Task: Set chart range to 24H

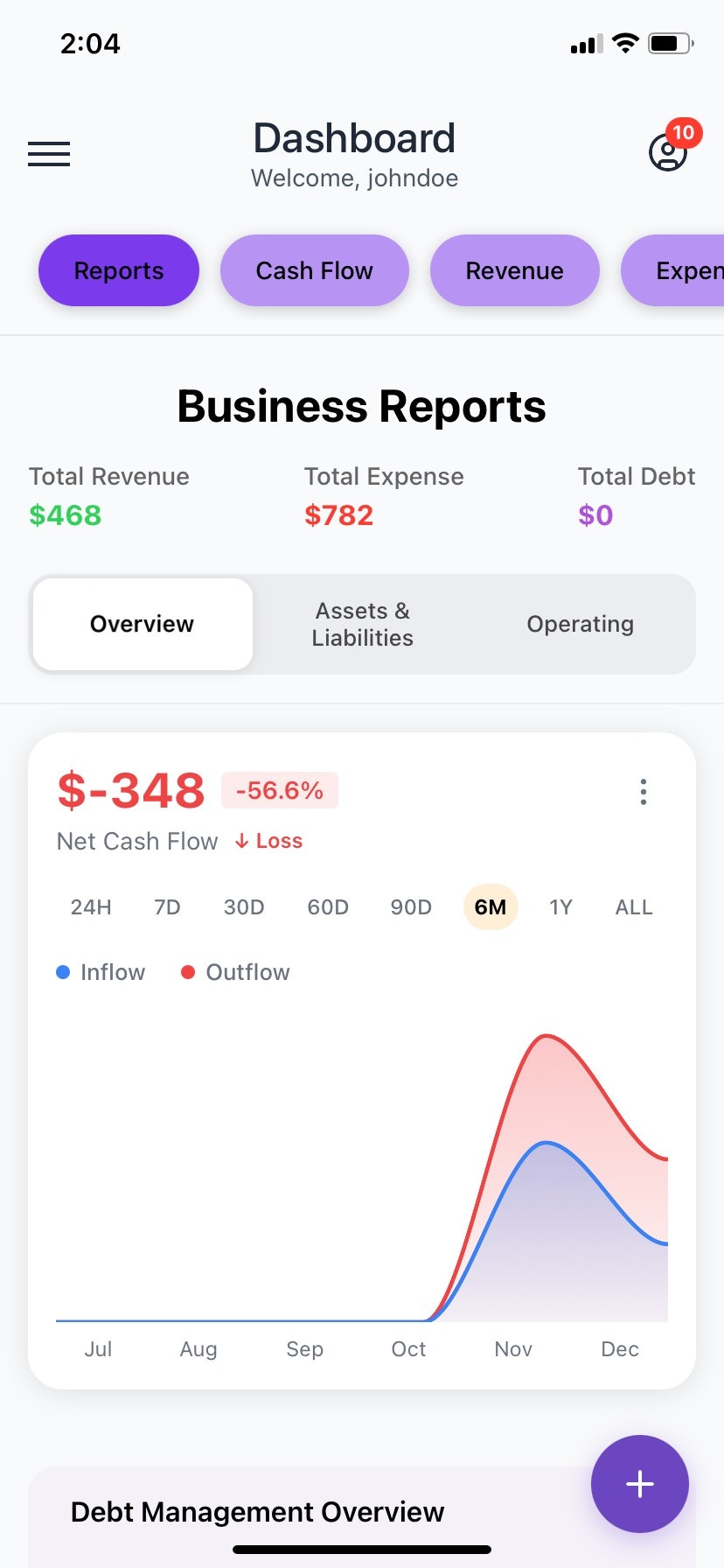Action: [x=91, y=907]
